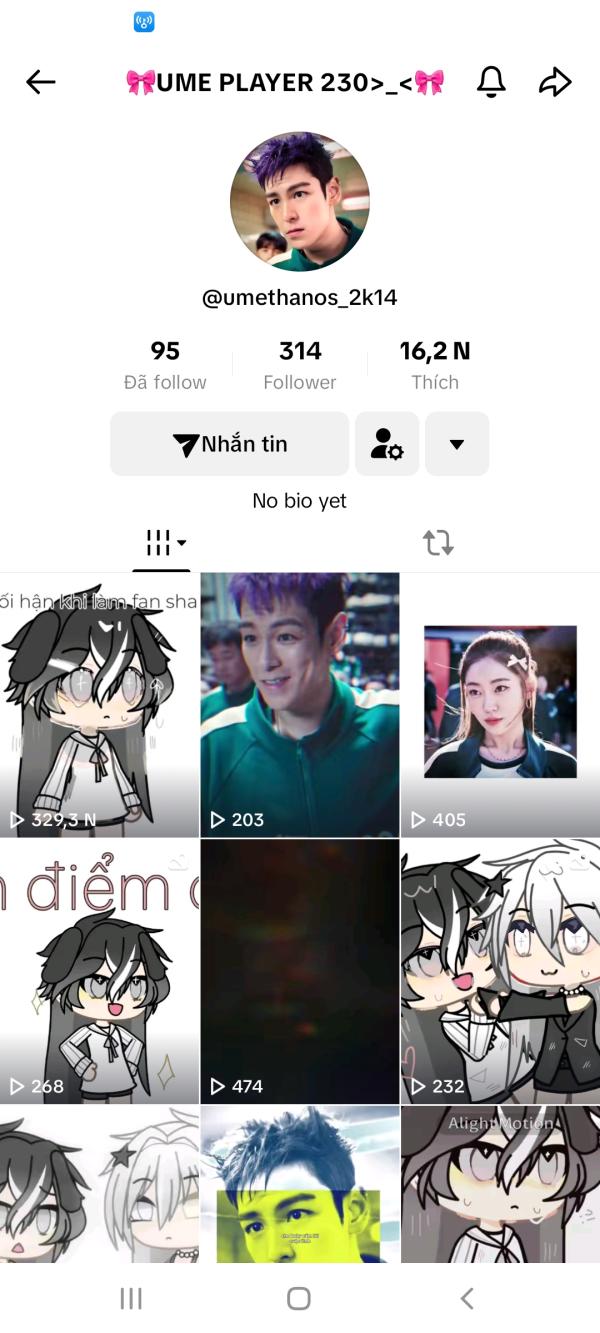Tap the Nhắn tin message button
Image resolution: width=600 pixels, height=1333 pixels.
click(230, 444)
